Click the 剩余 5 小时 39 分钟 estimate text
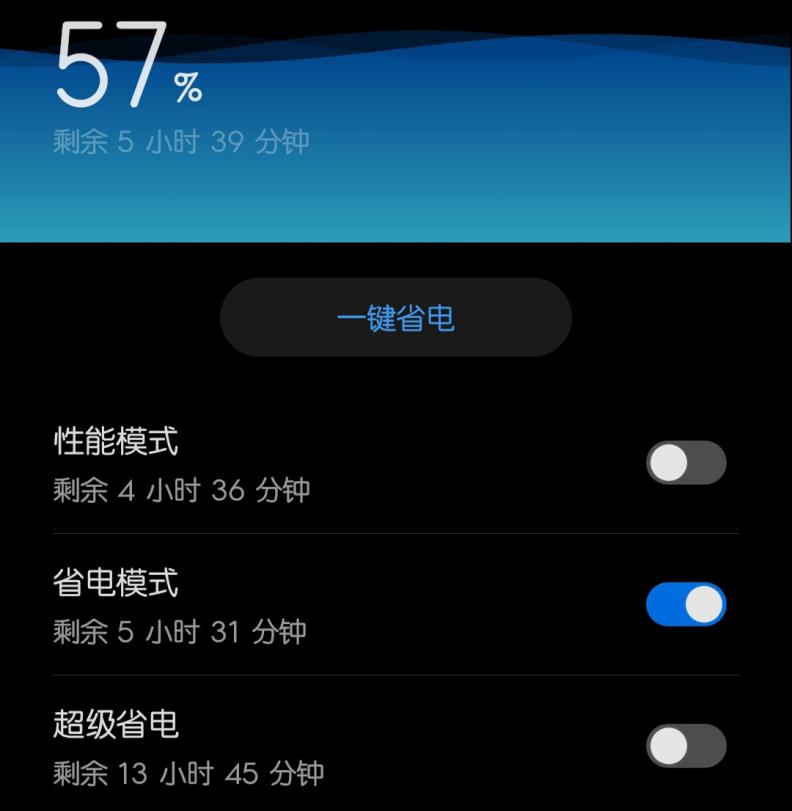 180,142
